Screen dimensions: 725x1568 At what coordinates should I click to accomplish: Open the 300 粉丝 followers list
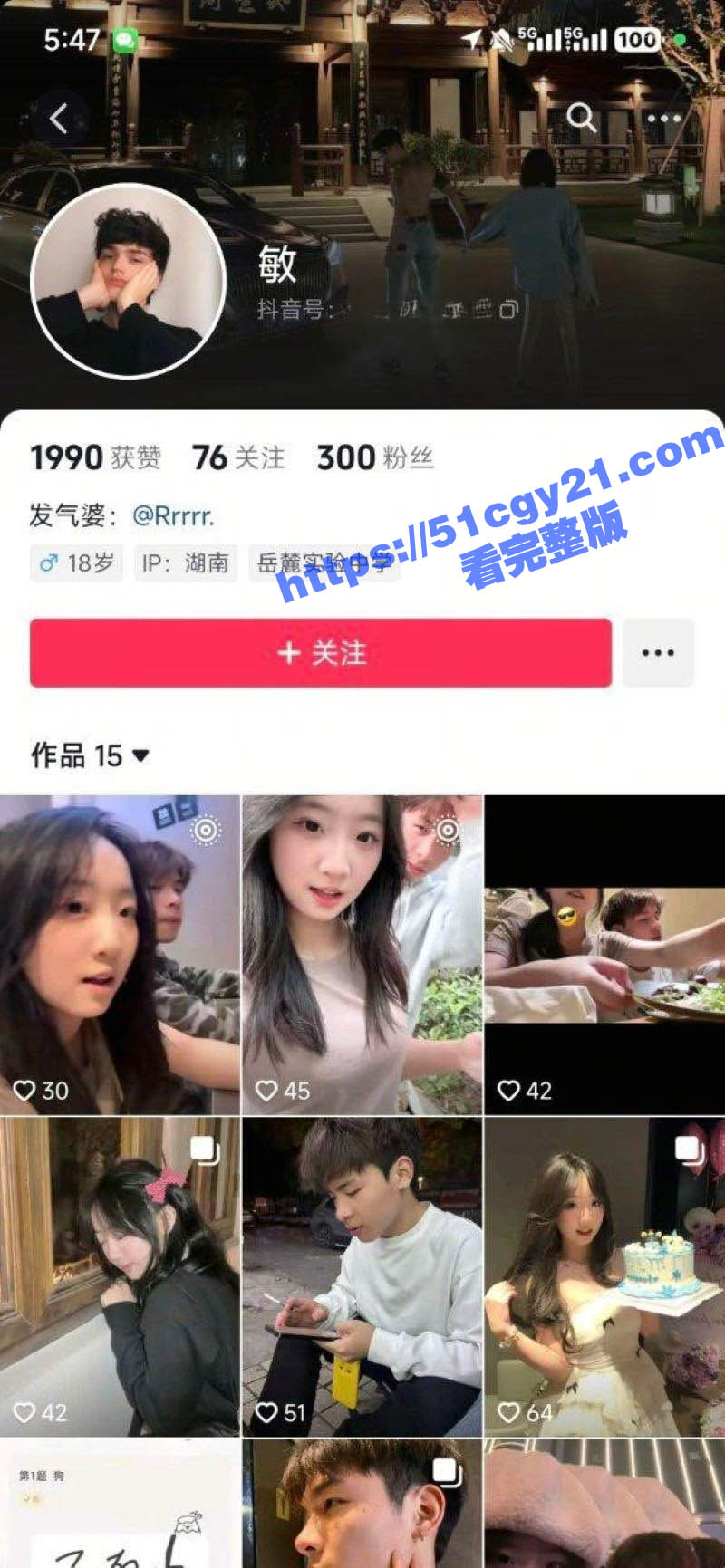click(x=374, y=457)
